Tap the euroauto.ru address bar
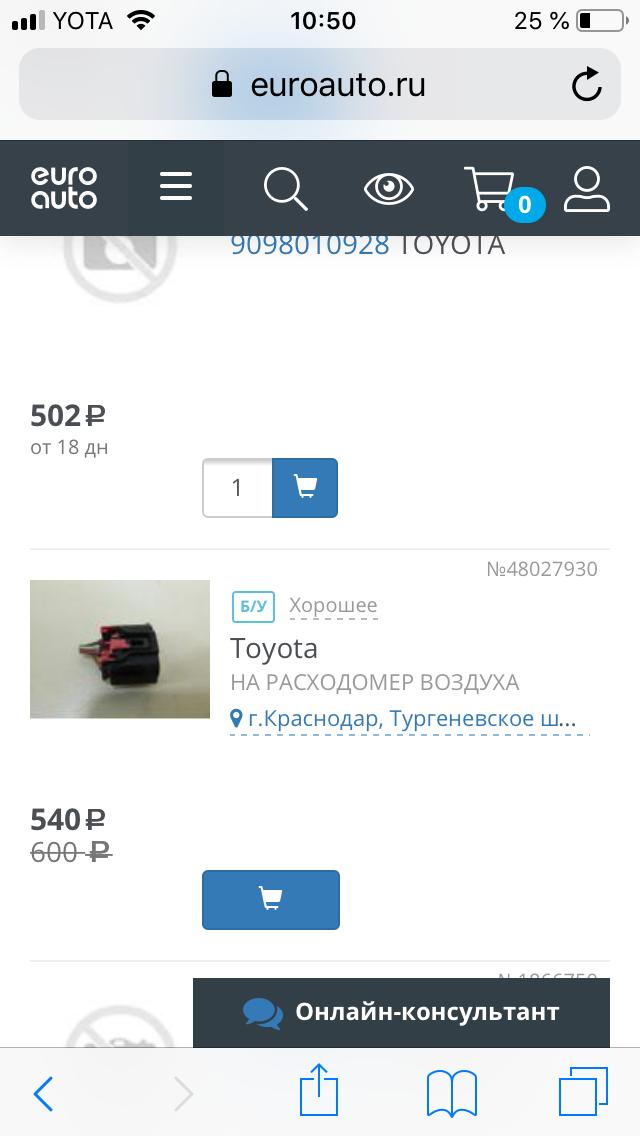This screenshot has height=1136, width=640. 320,85
